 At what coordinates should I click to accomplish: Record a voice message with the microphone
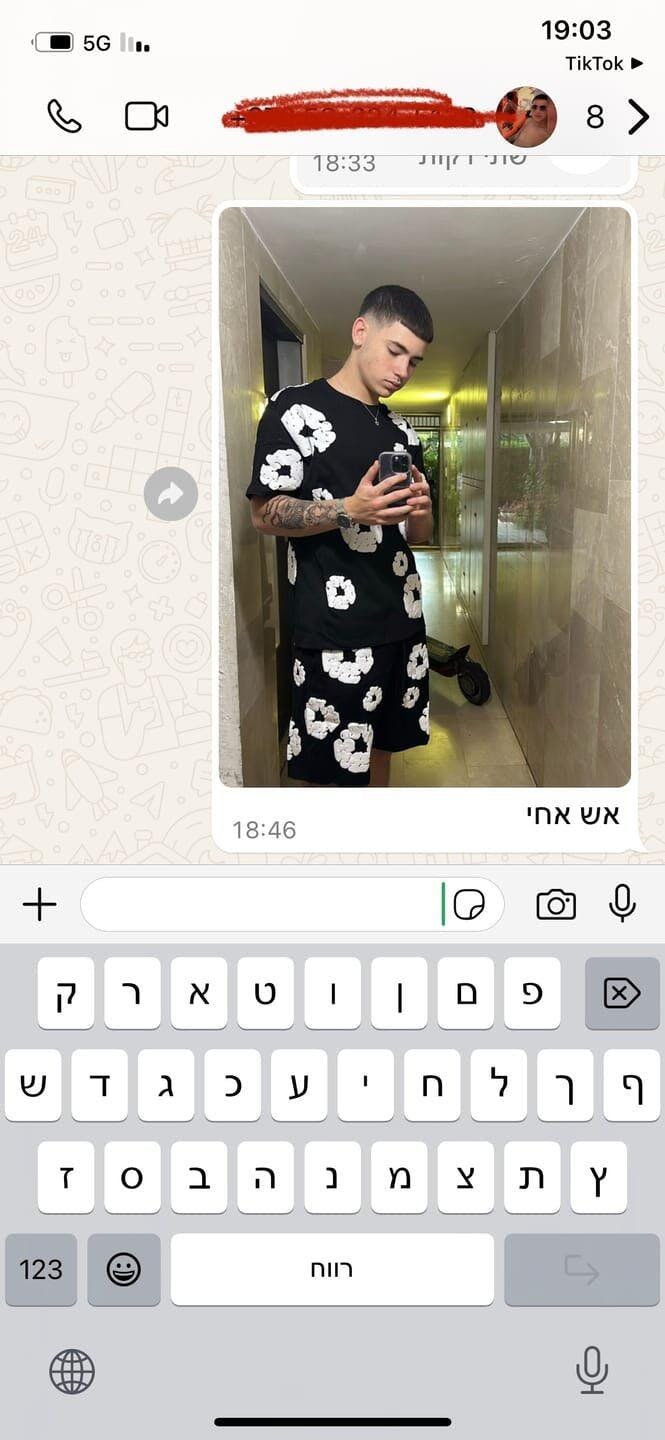(x=622, y=903)
